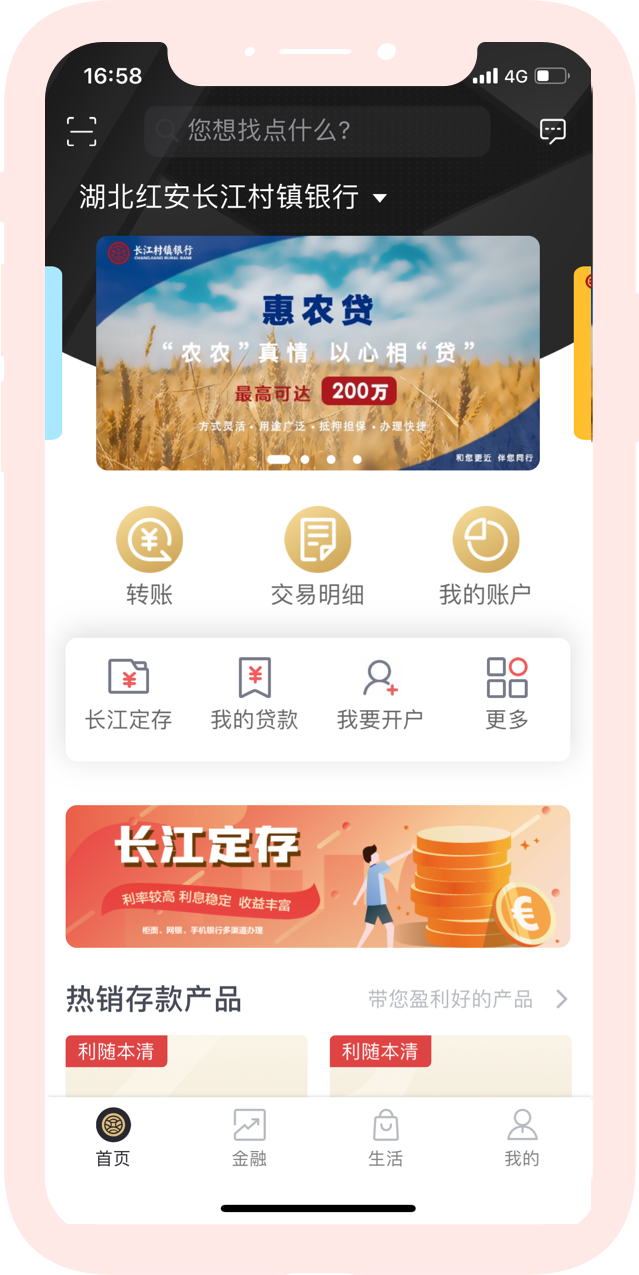This screenshot has height=1275, width=639.
Task: Open 更多 more services
Action: click(507, 694)
